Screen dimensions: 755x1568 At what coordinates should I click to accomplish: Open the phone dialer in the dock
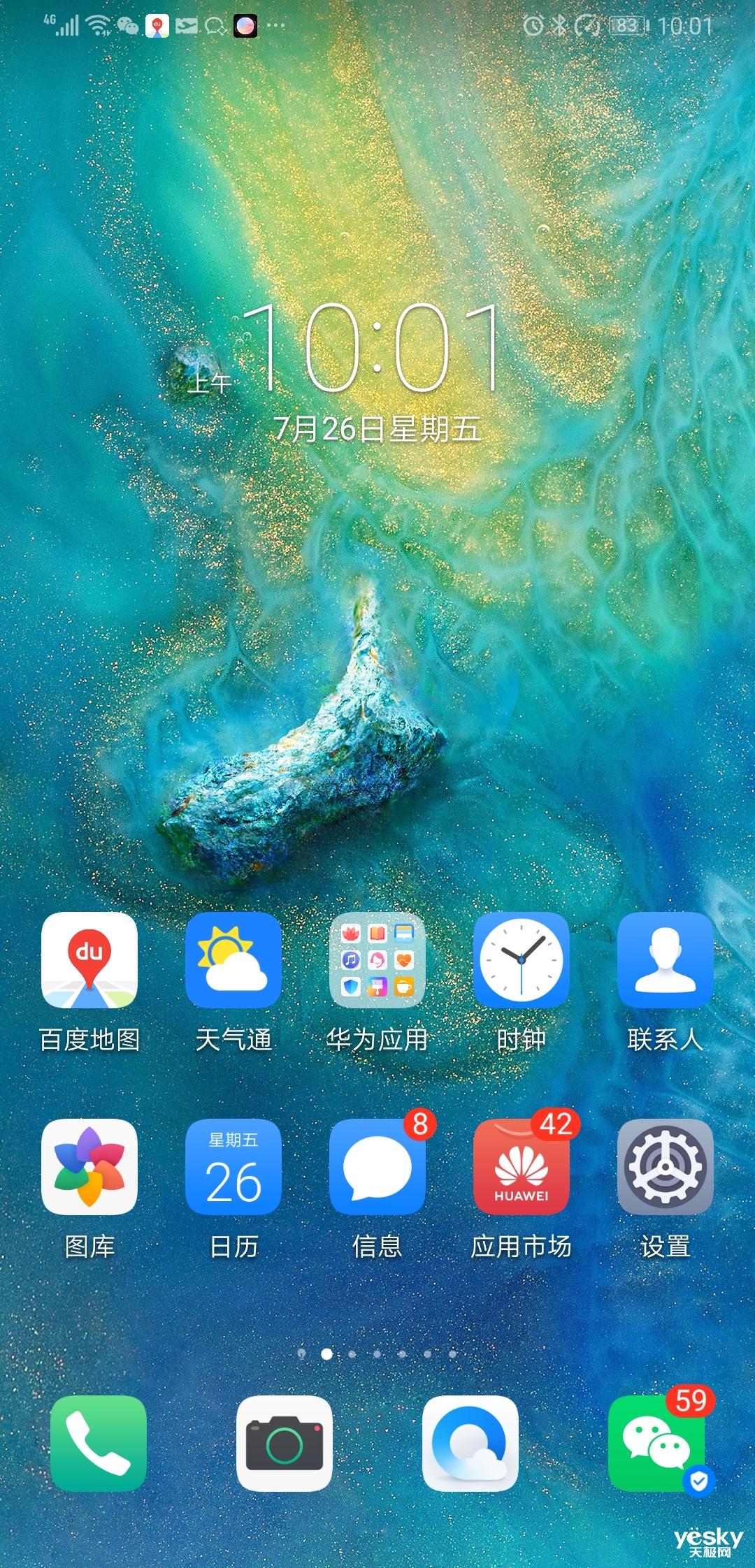coord(99,1444)
